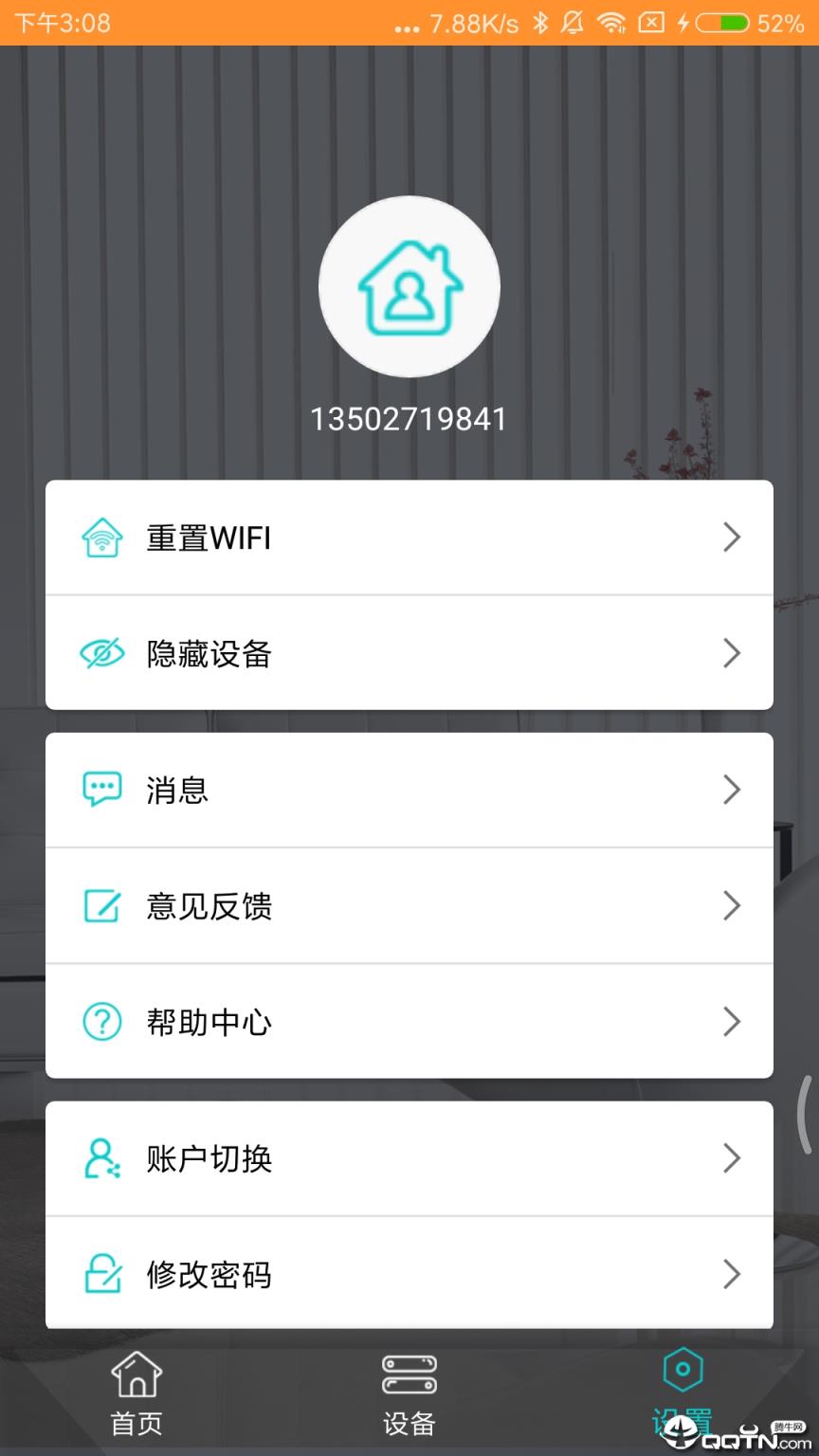Tap the 消息 chat bubble icon
This screenshot has width=819, height=1456.
coord(102,789)
